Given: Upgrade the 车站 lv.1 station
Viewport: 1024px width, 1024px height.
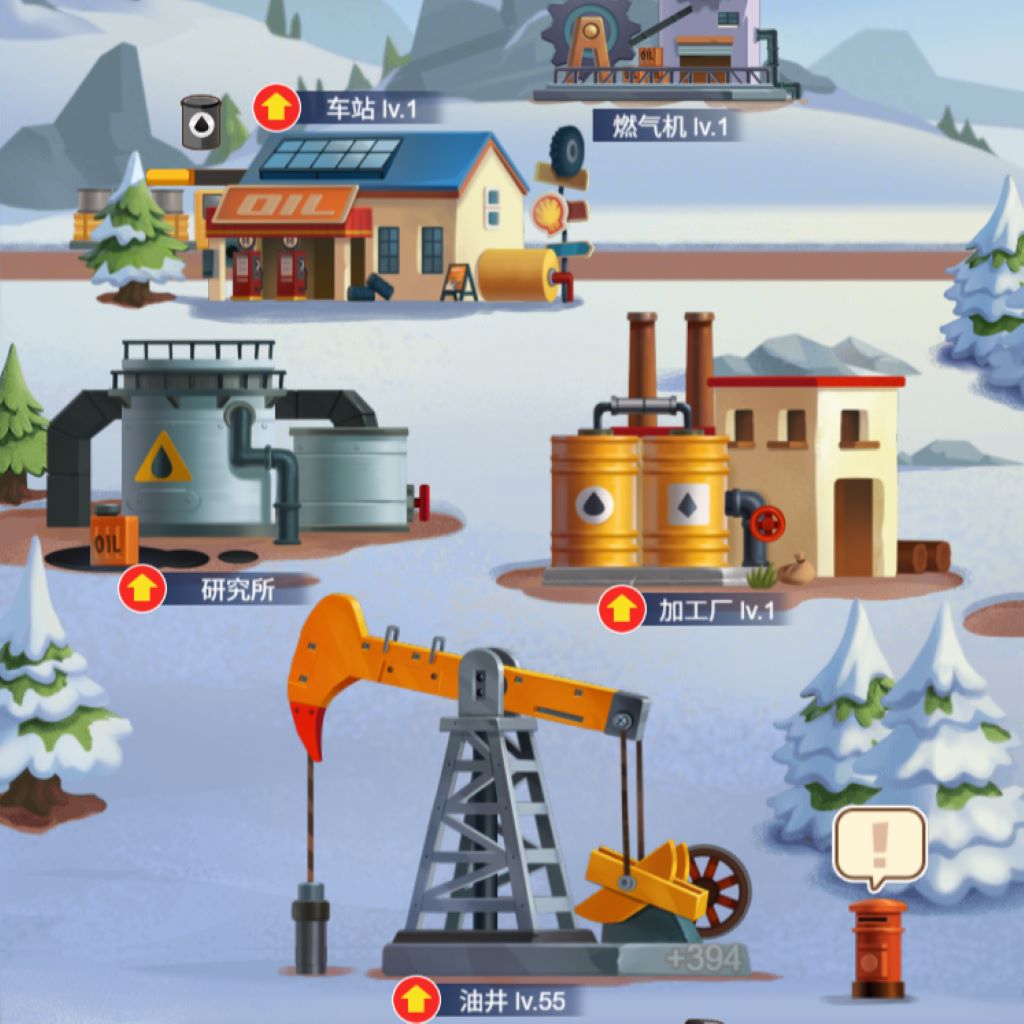Looking at the screenshot, I should pyautogui.click(x=276, y=108).
